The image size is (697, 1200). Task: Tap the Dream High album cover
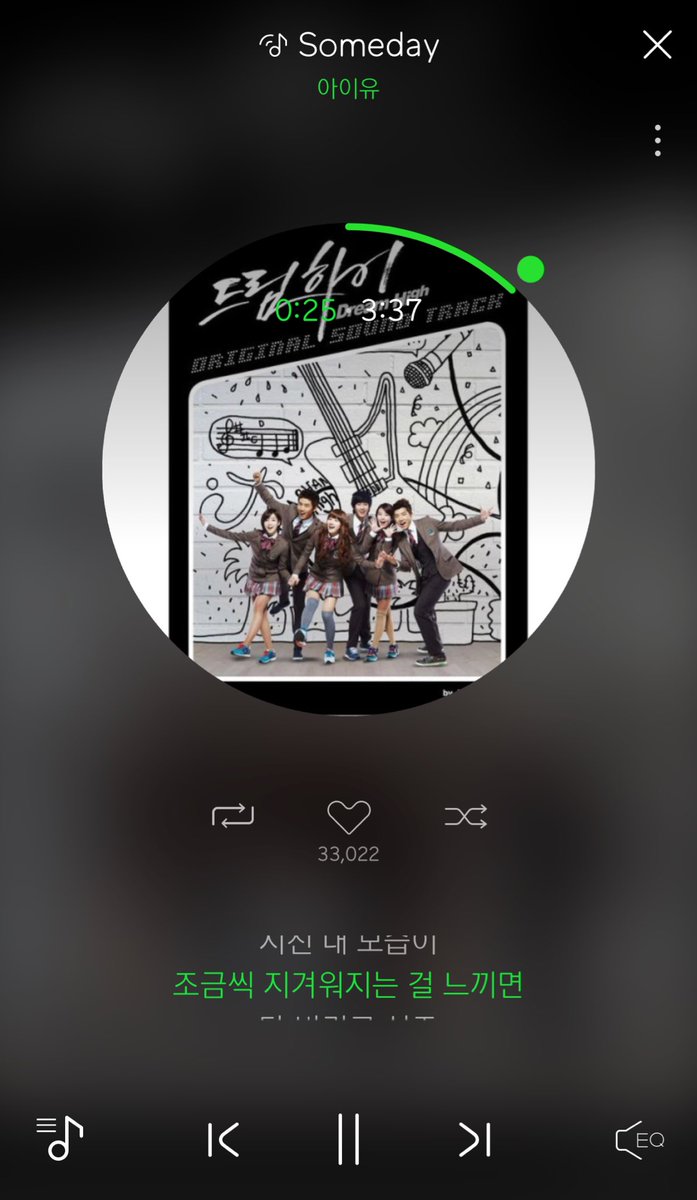click(x=348, y=470)
